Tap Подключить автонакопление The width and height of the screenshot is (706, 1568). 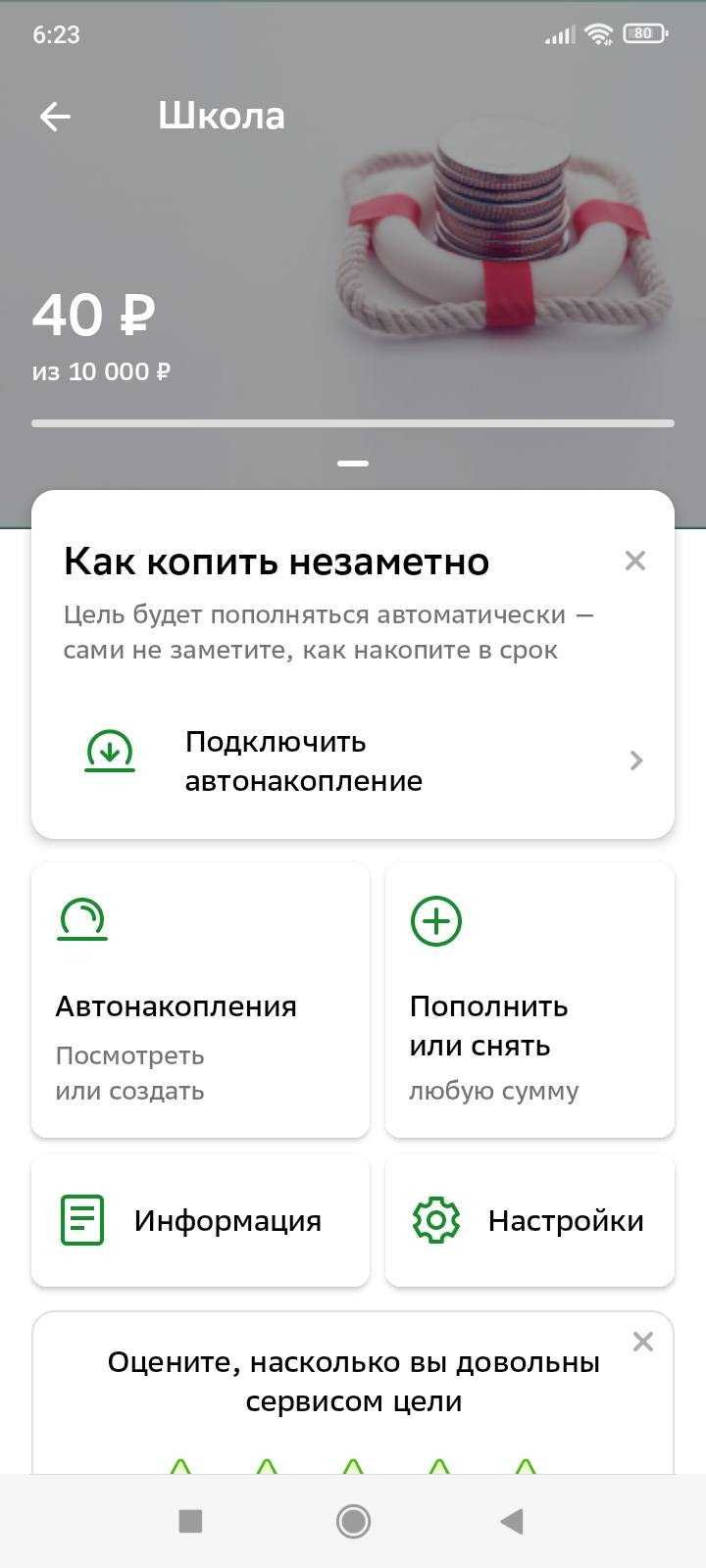302,760
